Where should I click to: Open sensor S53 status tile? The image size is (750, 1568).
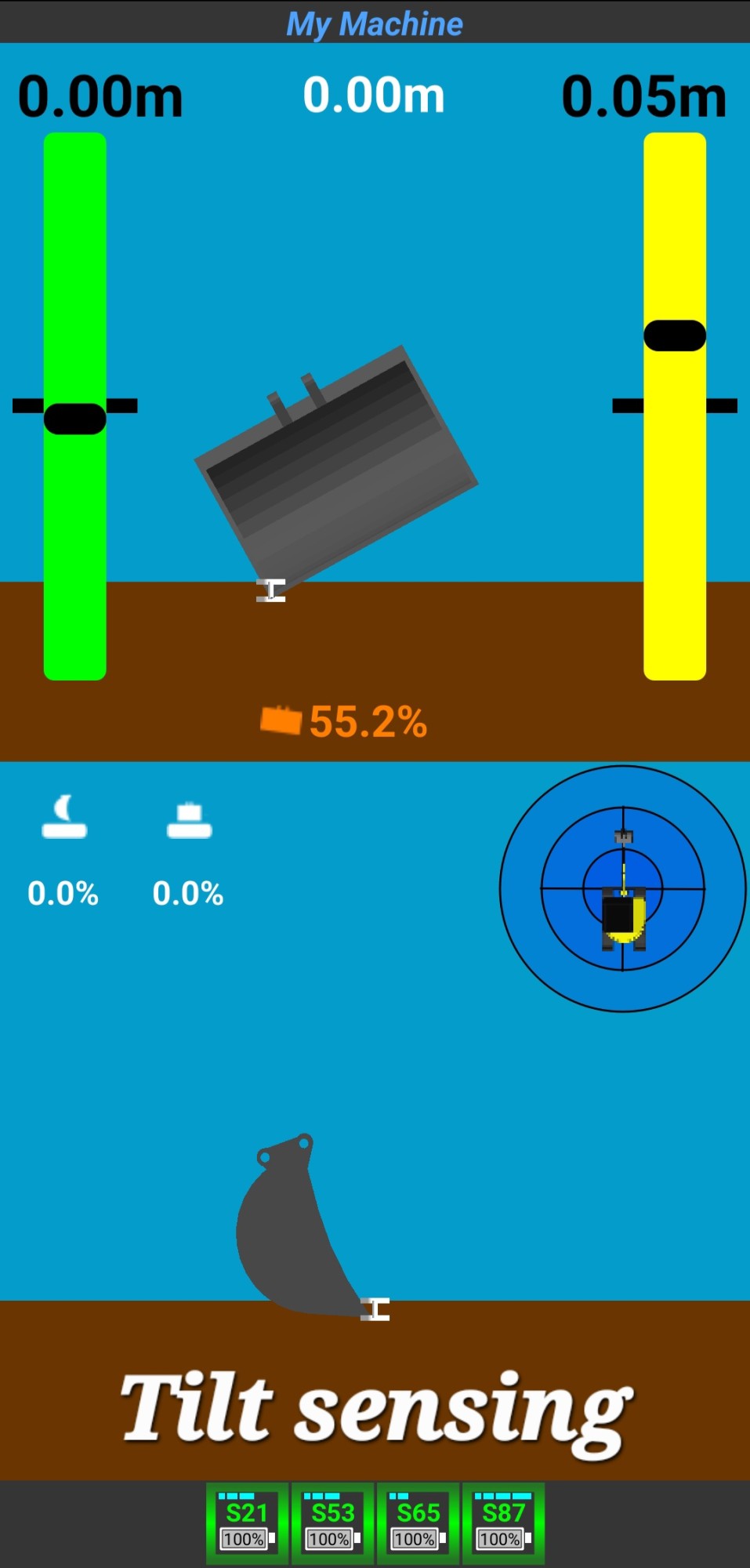click(x=333, y=1523)
